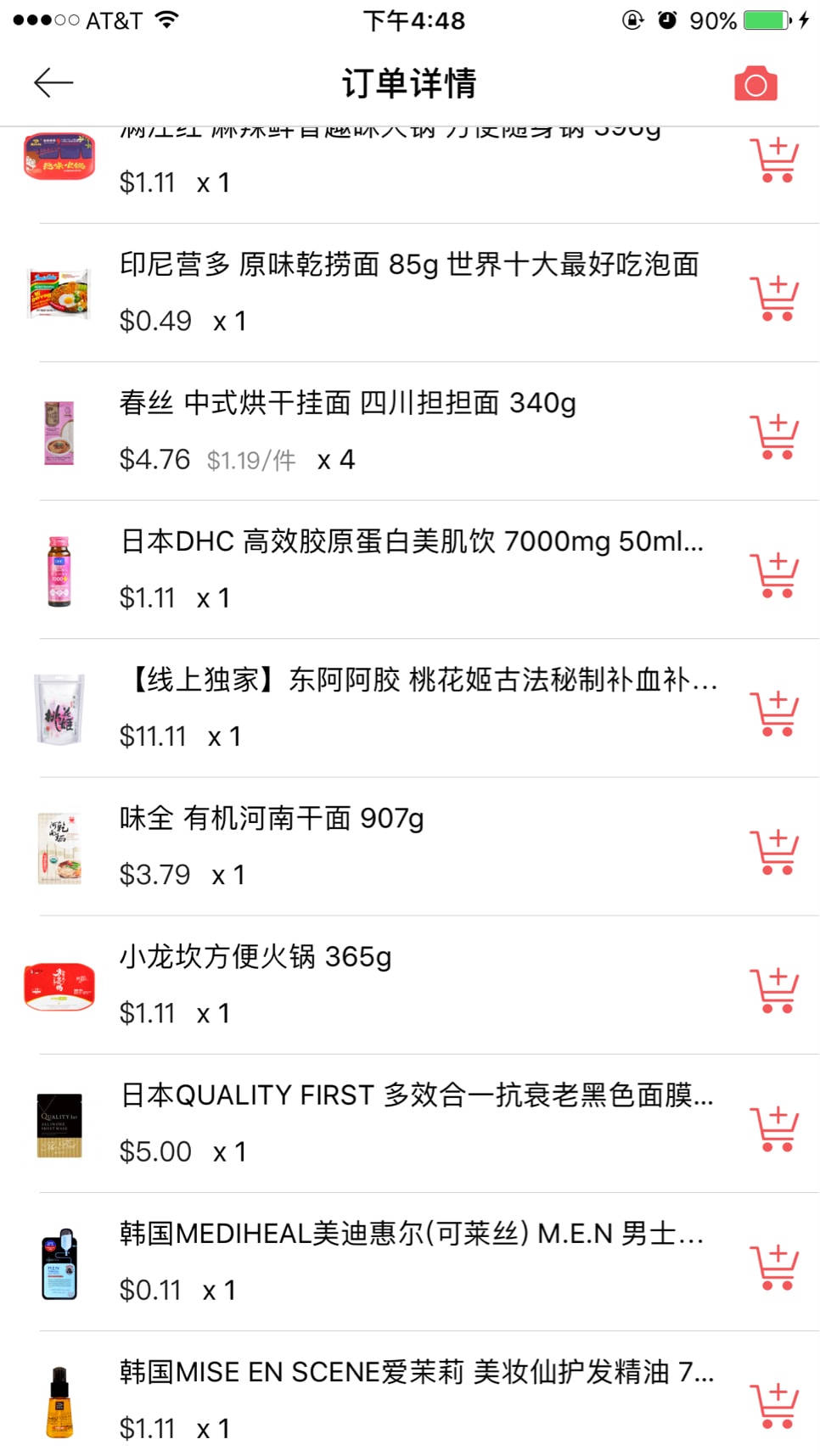Image resolution: width=820 pixels, height=1456 pixels.
Task: Open 味全 有机河南干面 907g product
Action: coord(272,819)
